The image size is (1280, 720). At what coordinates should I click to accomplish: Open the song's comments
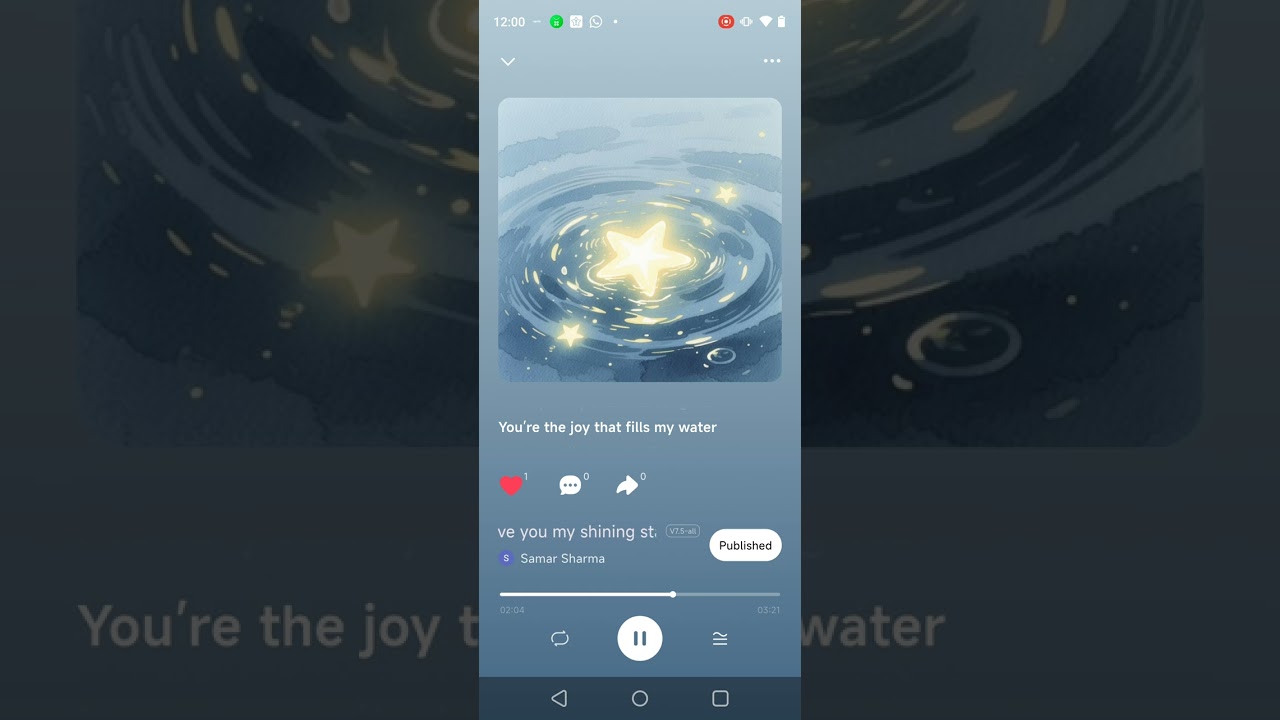[570, 486]
